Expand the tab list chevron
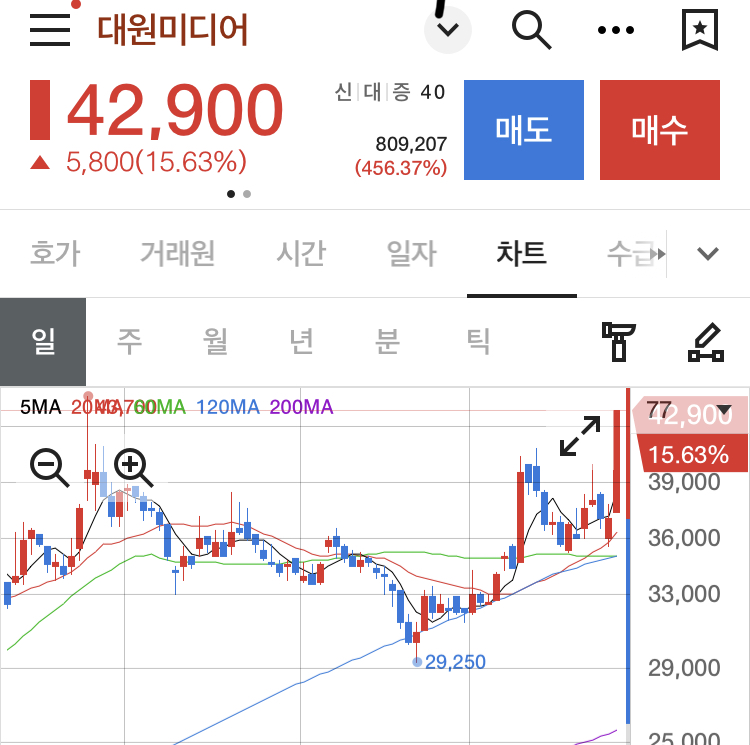The height and width of the screenshot is (745, 750). click(708, 254)
